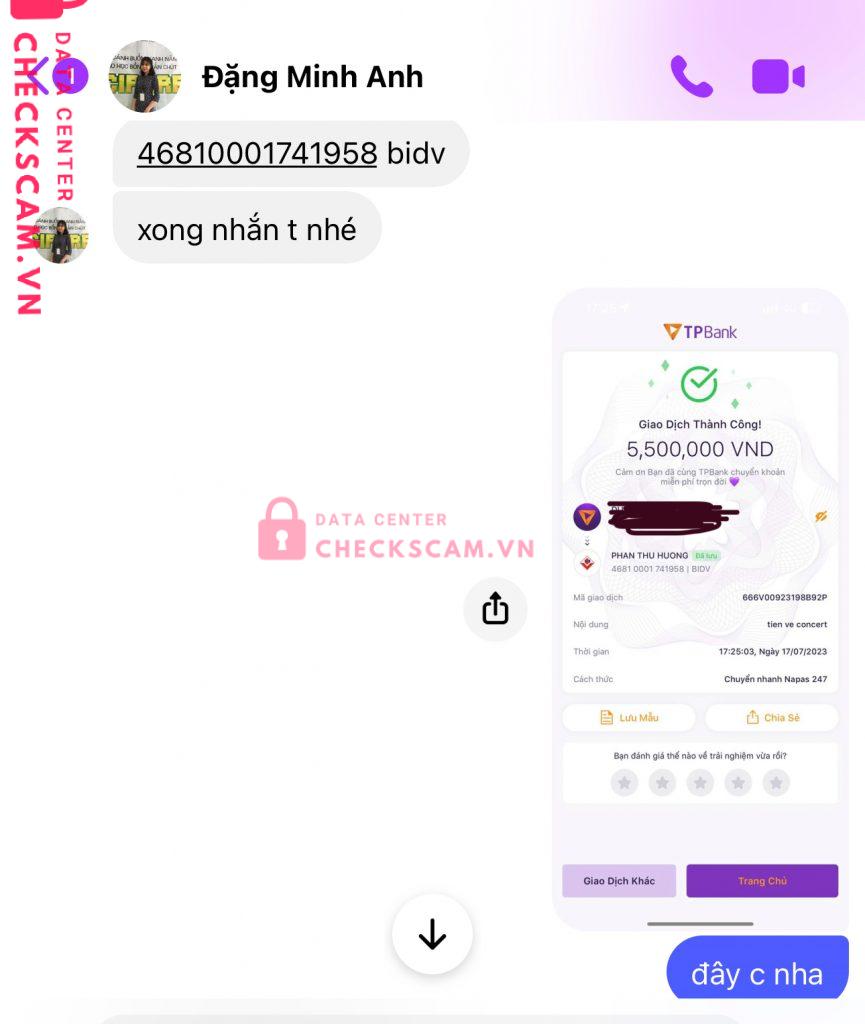The image size is (865, 1024).
Task: Jump to the latest message with the down arrow
Action: [x=432, y=934]
